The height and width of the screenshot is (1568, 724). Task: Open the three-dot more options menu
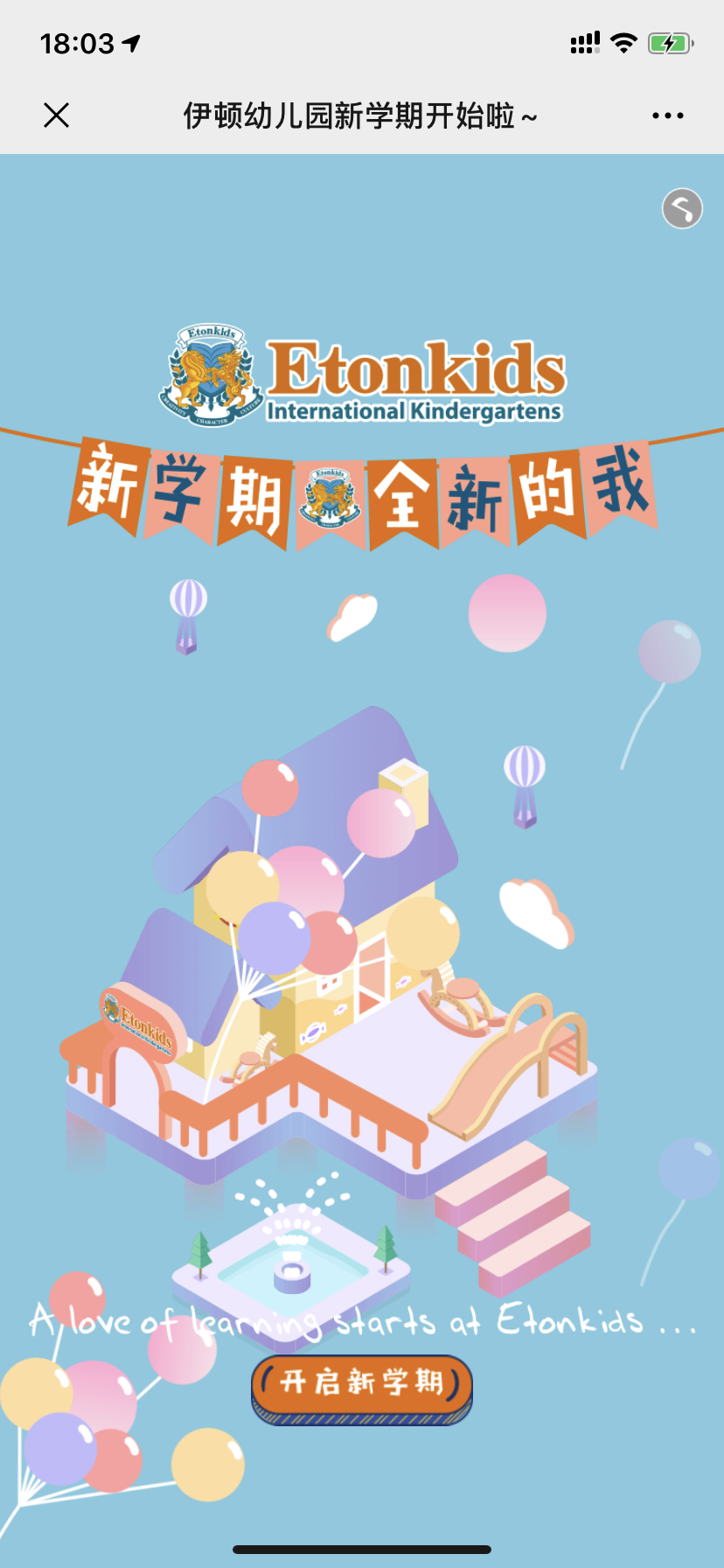(x=667, y=115)
